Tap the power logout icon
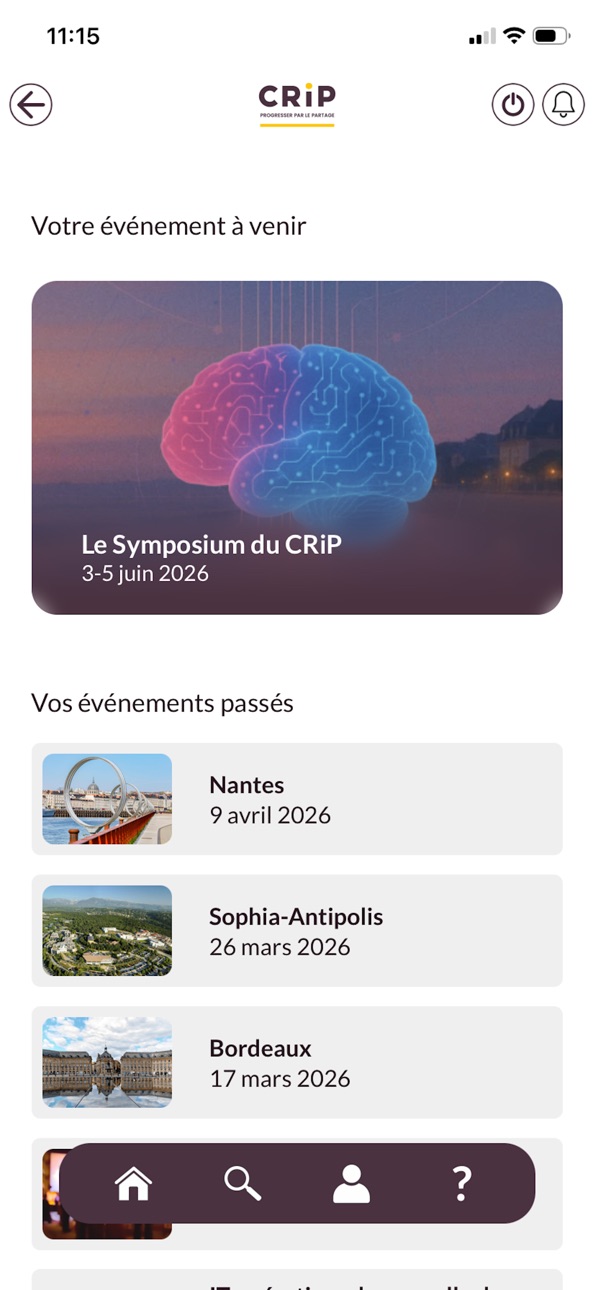Image resolution: width=594 pixels, height=1290 pixels. pyautogui.click(x=513, y=104)
